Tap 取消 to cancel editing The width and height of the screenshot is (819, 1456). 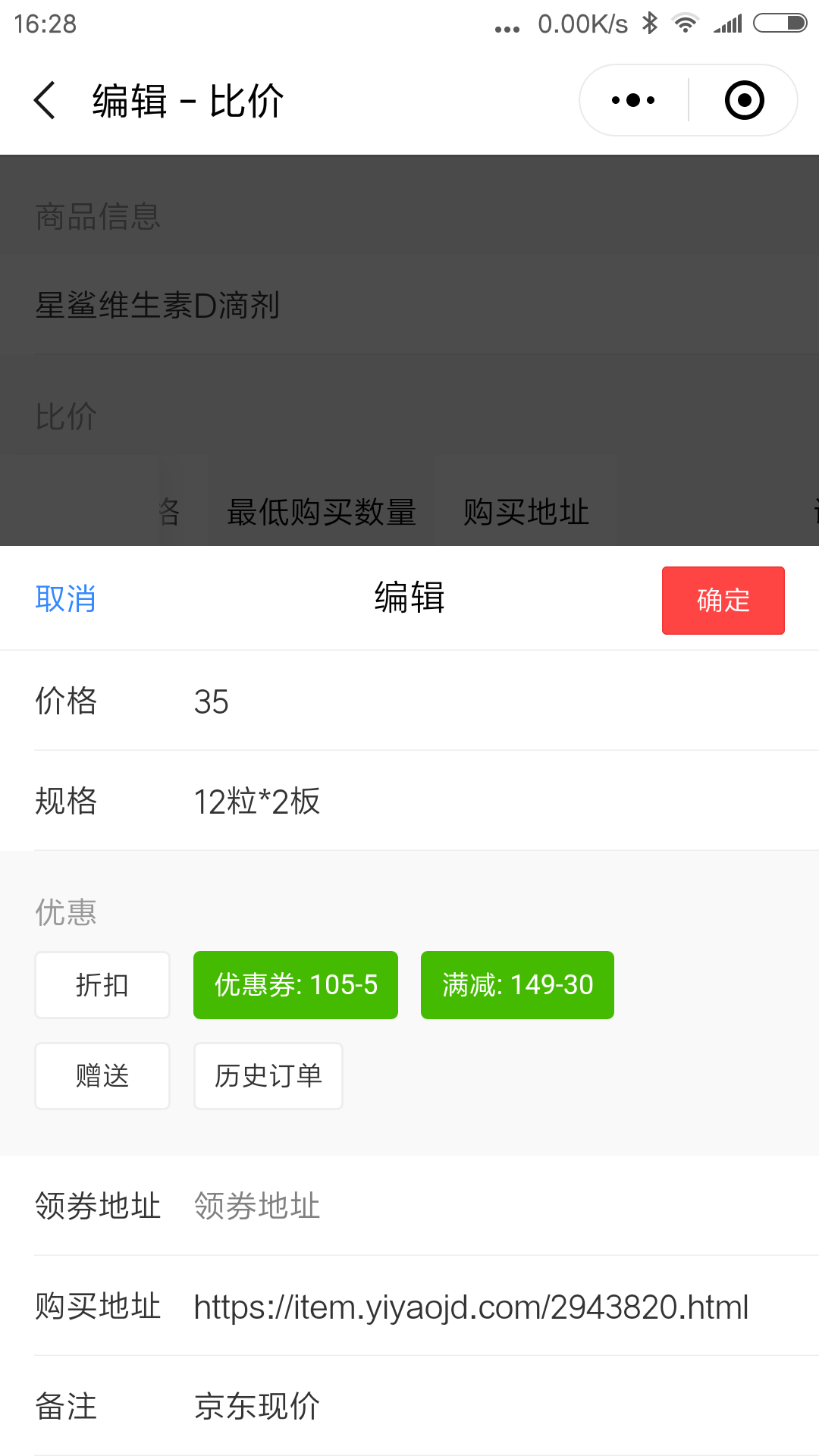tap(65, 599)
